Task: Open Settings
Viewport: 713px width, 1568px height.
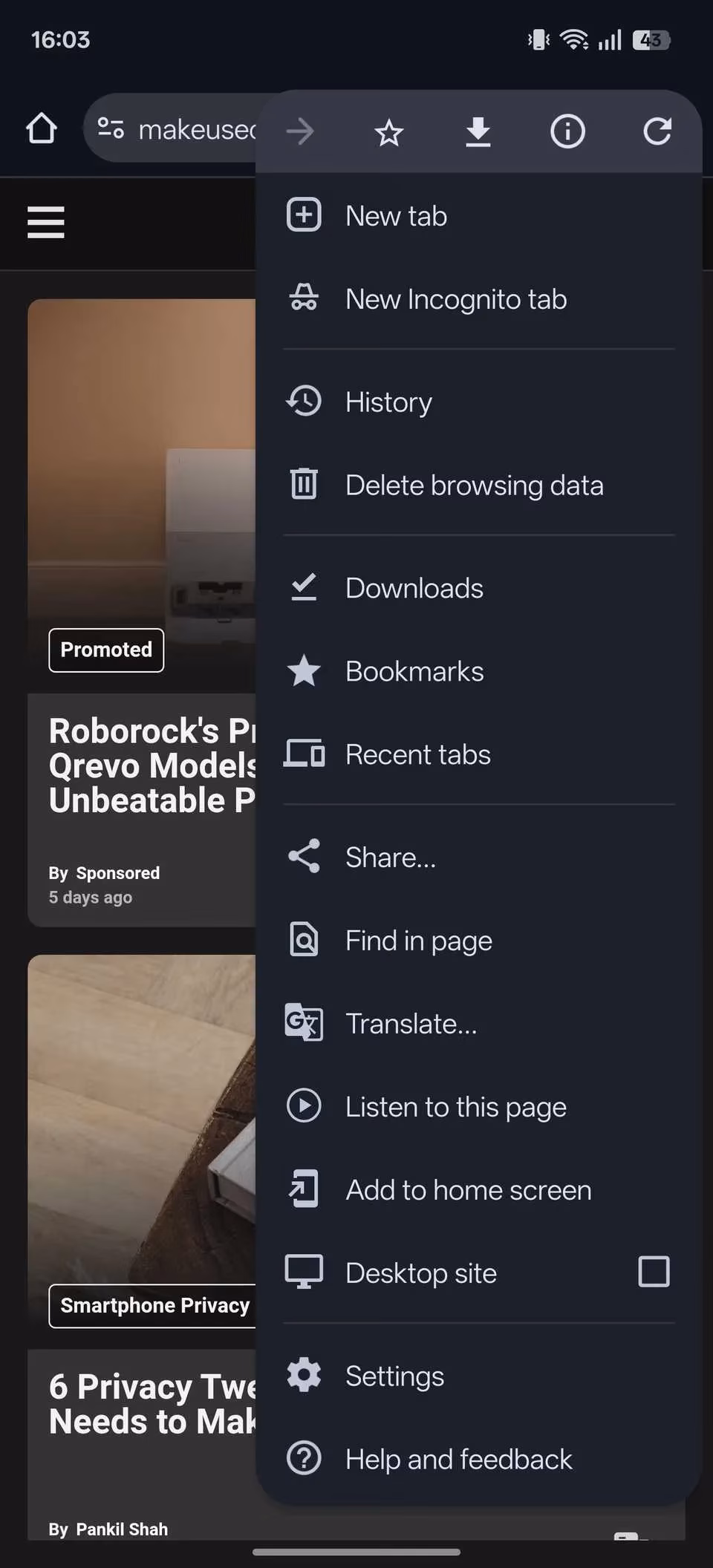Action: [x=479, y=1376]
